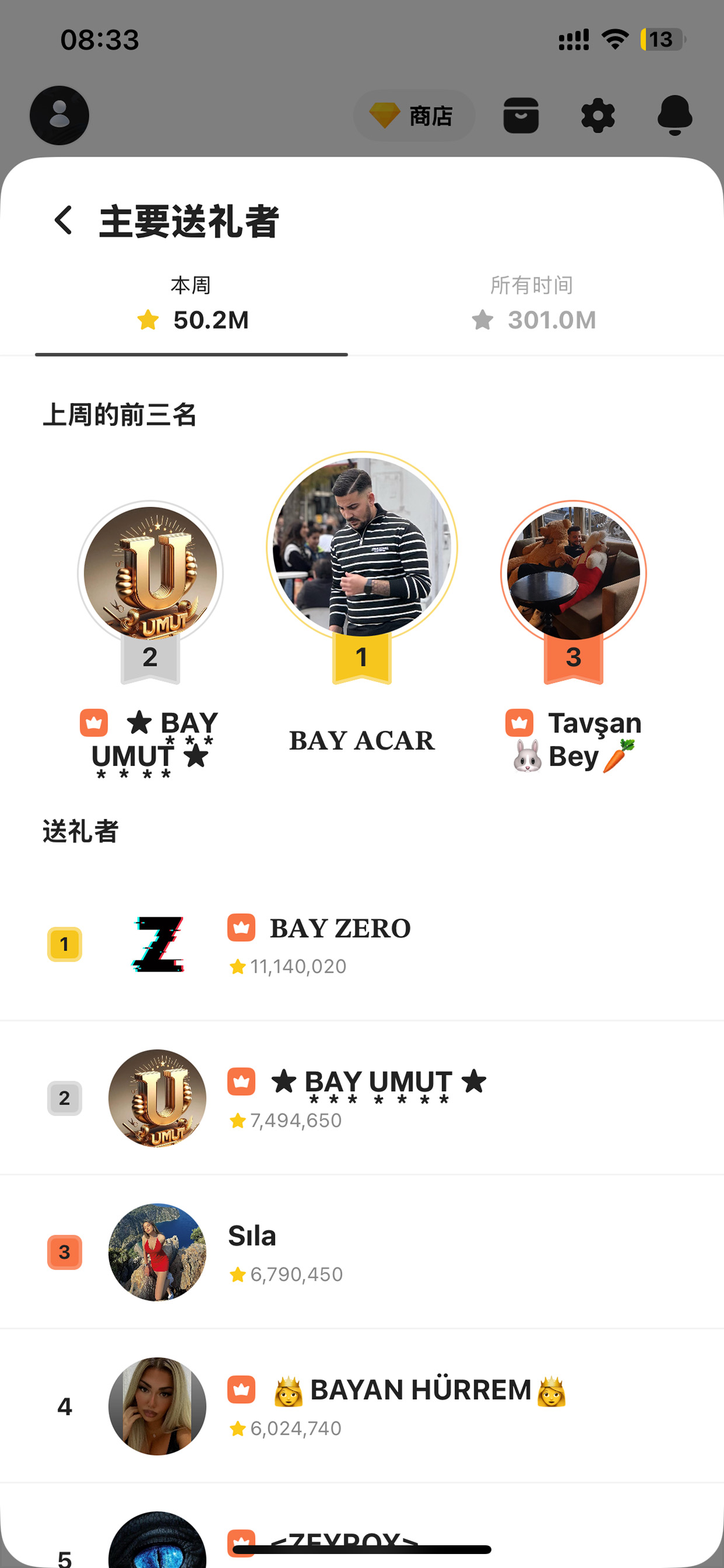View second-place BAY UMUT podium avatar
The width and height of the screenshot is (724, 1568).
click(x=150, y=573)
